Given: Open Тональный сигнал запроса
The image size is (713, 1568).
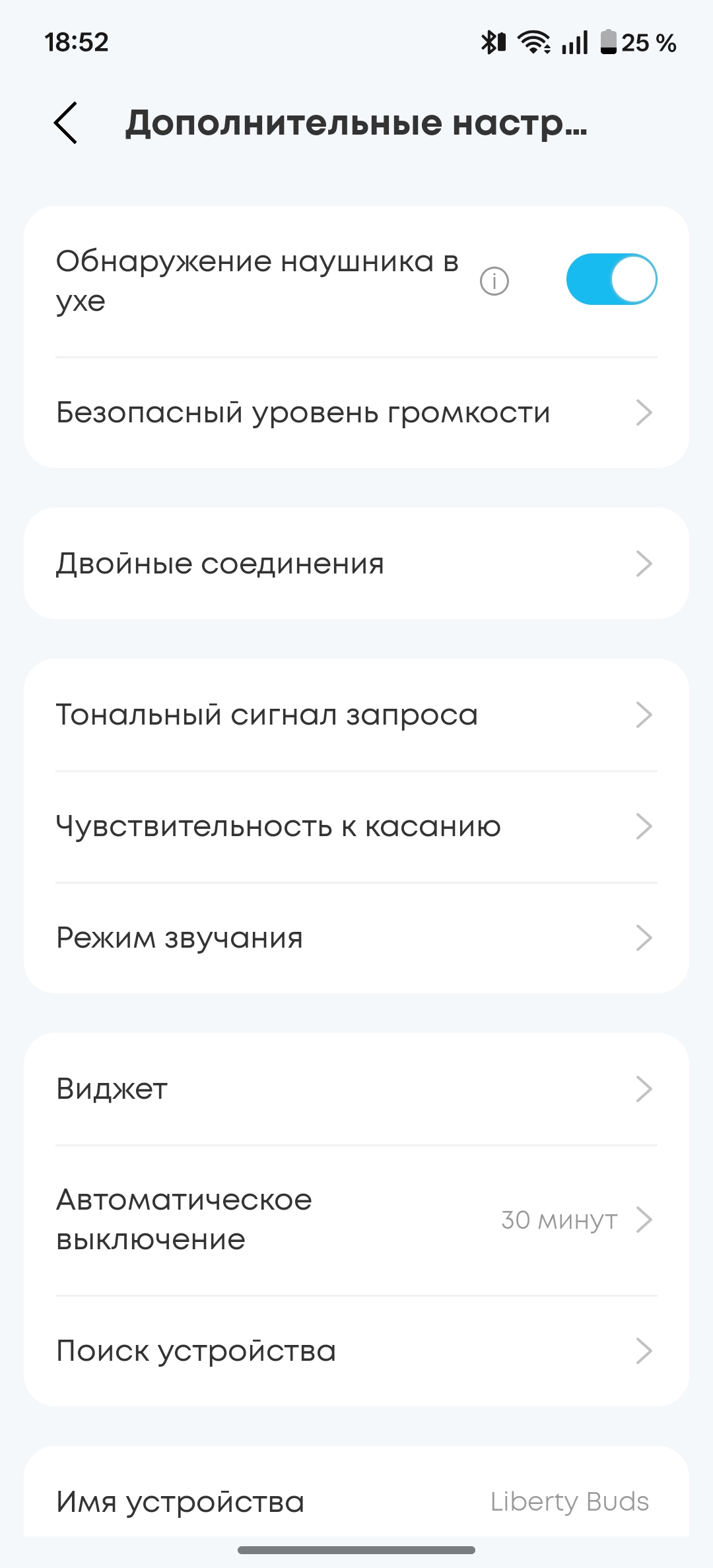Looking at the screenshot, I should click(356, 715).
